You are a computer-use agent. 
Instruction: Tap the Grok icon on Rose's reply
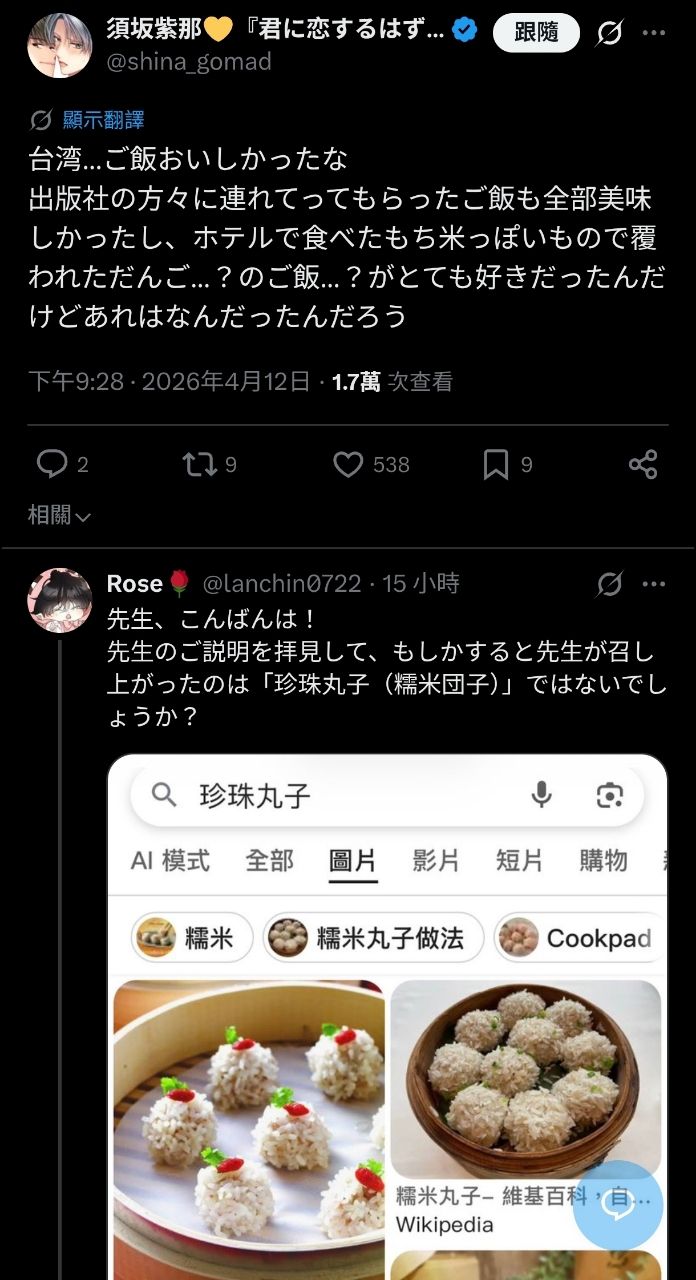tap(609, 583)
